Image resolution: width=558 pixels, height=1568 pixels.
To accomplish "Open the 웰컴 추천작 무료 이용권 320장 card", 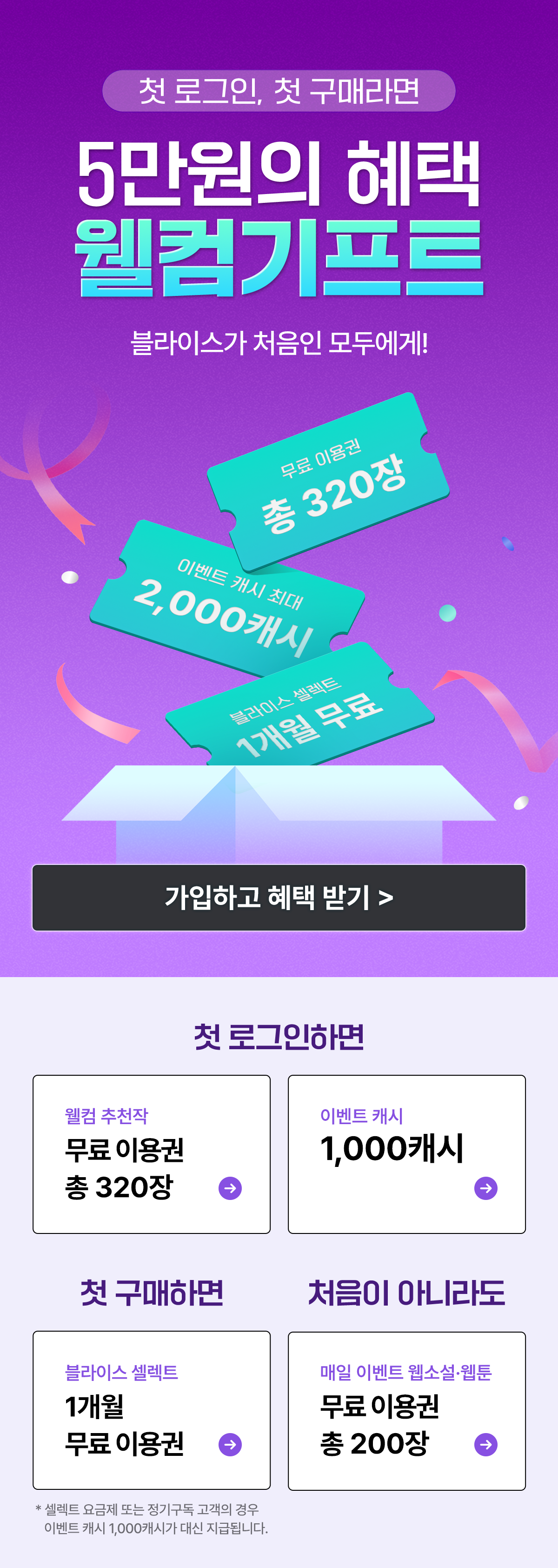I will 152,1154.
